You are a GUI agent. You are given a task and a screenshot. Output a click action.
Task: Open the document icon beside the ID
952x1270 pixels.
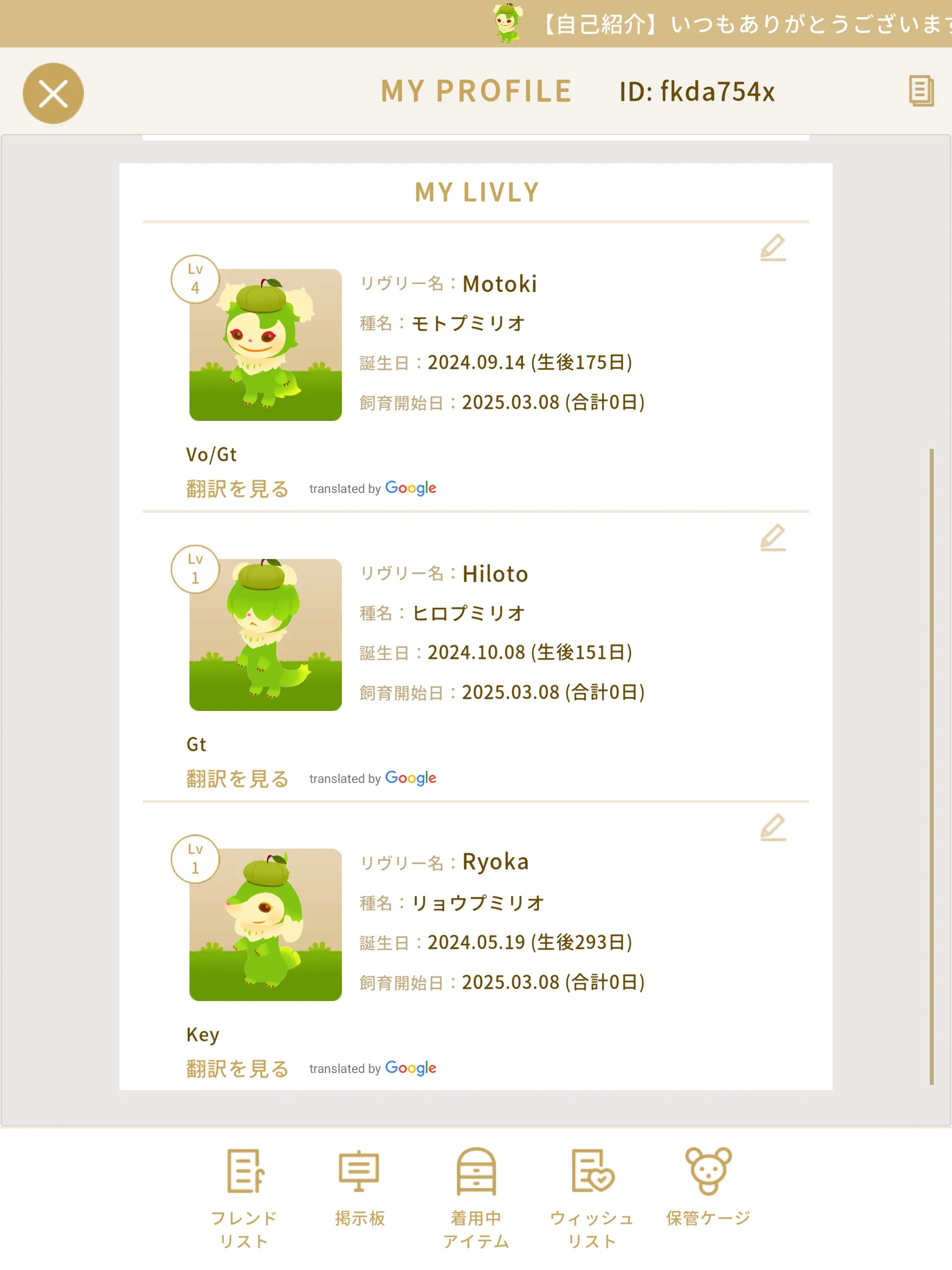(x=921, y=91)
